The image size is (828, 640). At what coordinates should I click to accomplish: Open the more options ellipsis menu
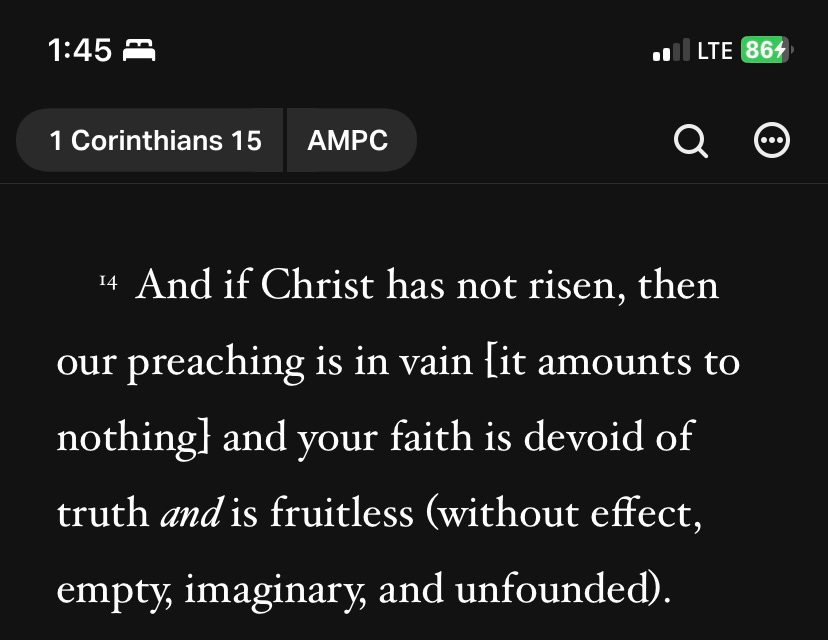coord(771,140)
